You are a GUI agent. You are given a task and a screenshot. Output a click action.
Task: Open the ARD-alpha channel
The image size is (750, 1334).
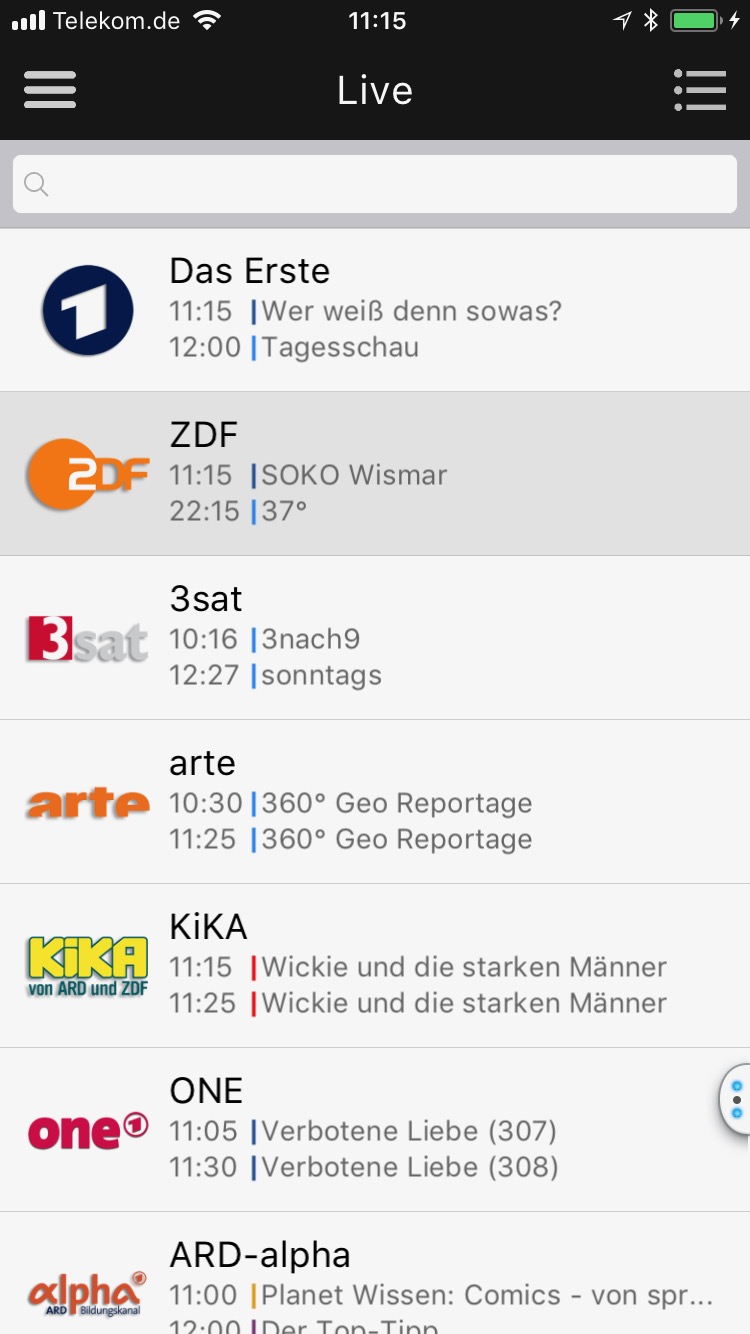(x=375, y=1280)
